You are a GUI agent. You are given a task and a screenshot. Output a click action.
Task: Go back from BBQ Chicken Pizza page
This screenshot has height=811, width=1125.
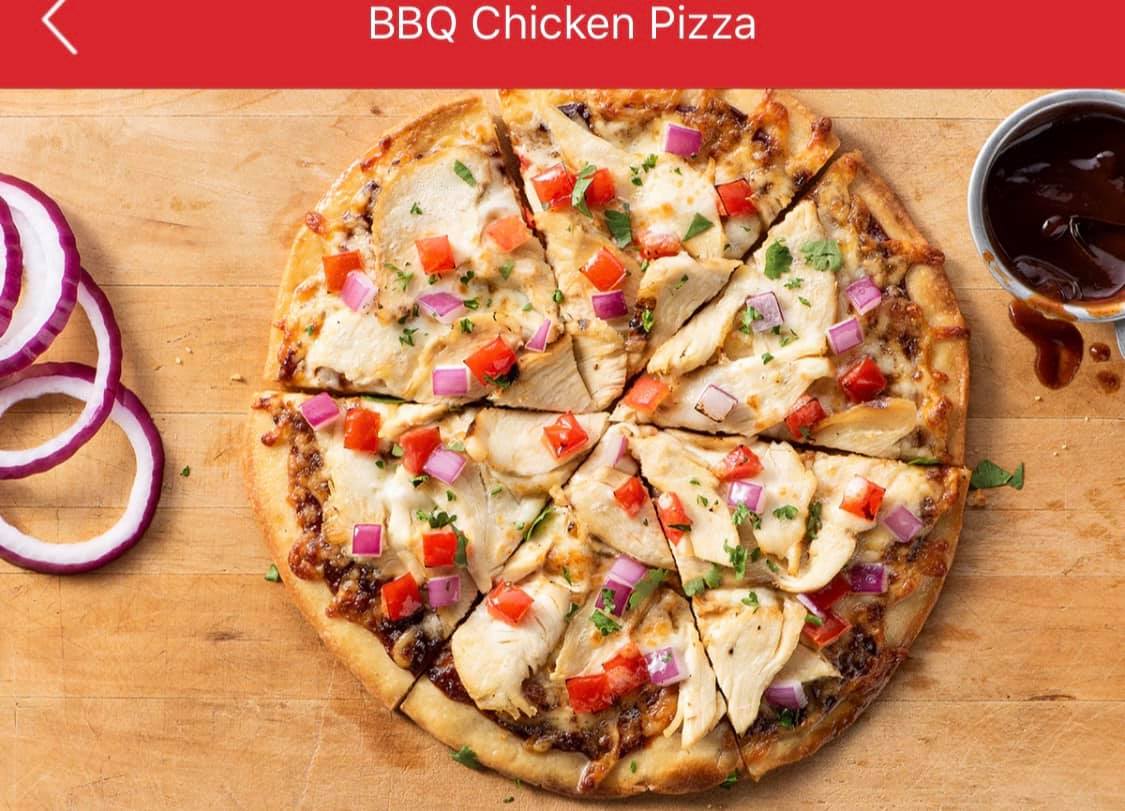[x=59, y=26]
